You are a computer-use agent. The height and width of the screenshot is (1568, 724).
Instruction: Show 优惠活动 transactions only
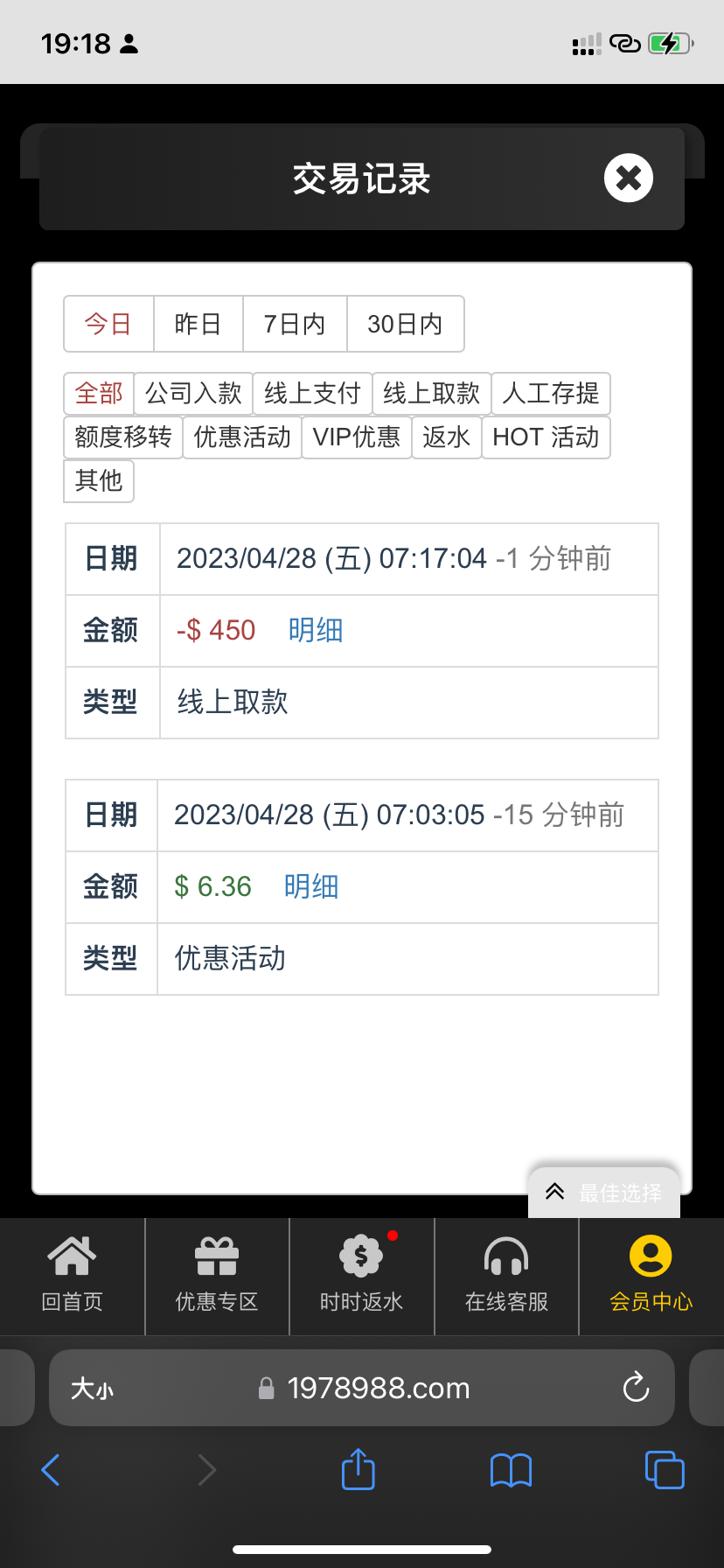pos(242,437)
